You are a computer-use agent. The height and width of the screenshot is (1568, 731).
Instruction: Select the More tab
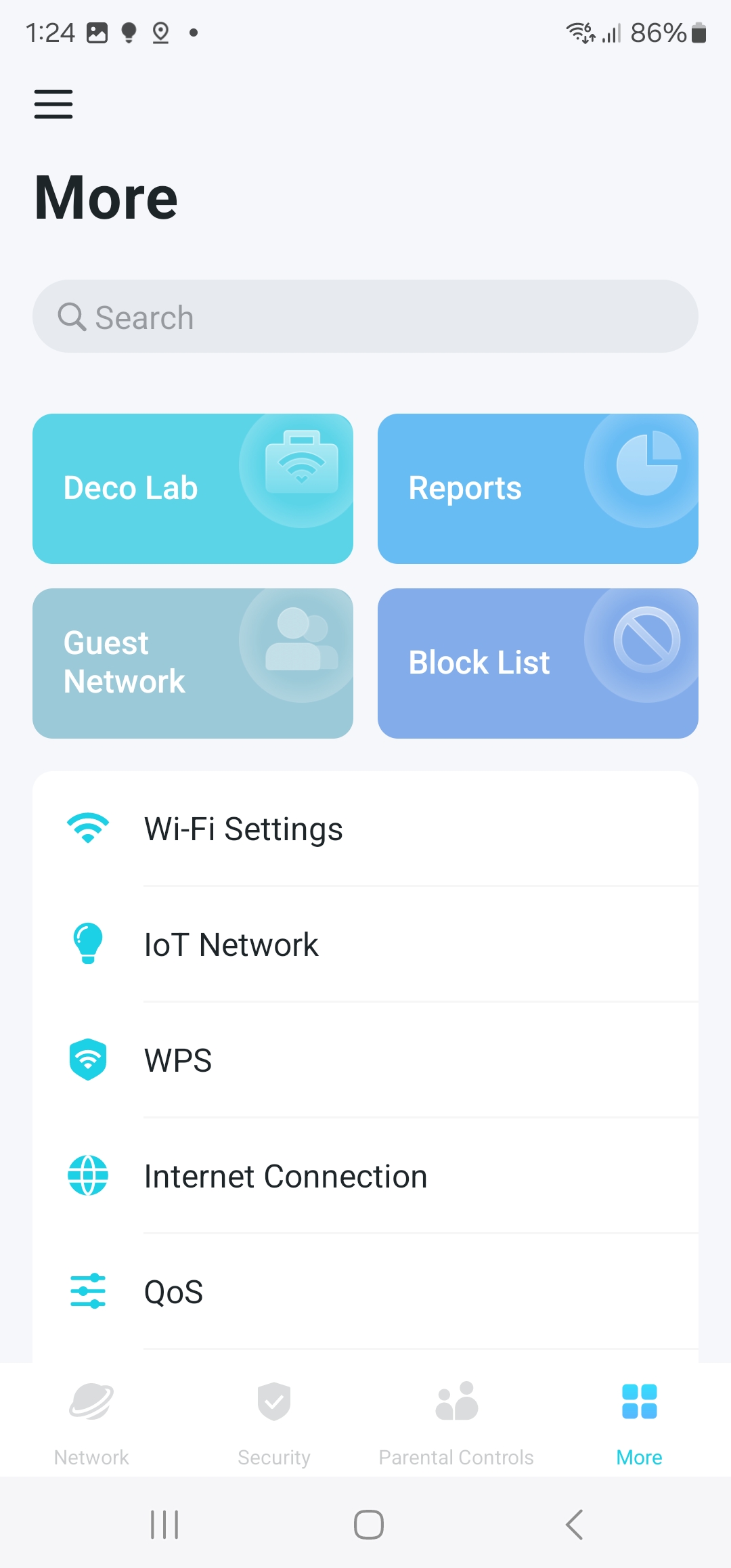click(x=639, y=1419)
